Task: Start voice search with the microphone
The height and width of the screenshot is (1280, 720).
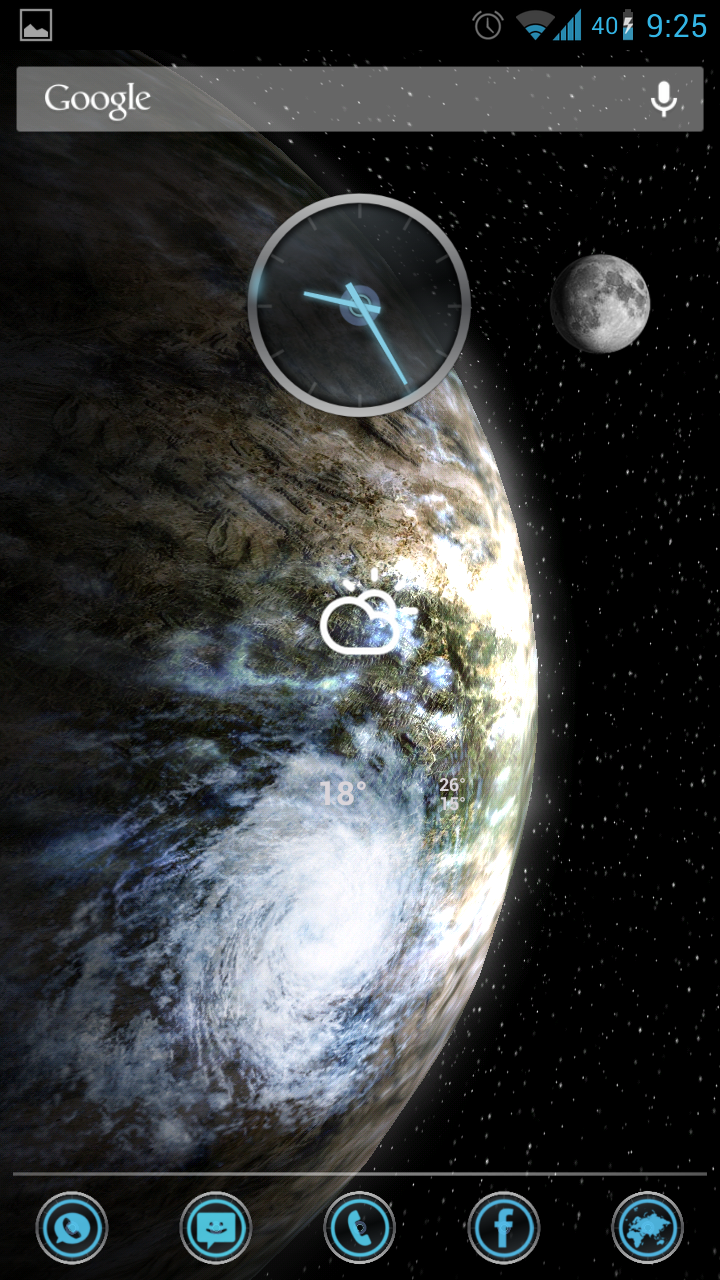Action: click(x=663, y=99)
